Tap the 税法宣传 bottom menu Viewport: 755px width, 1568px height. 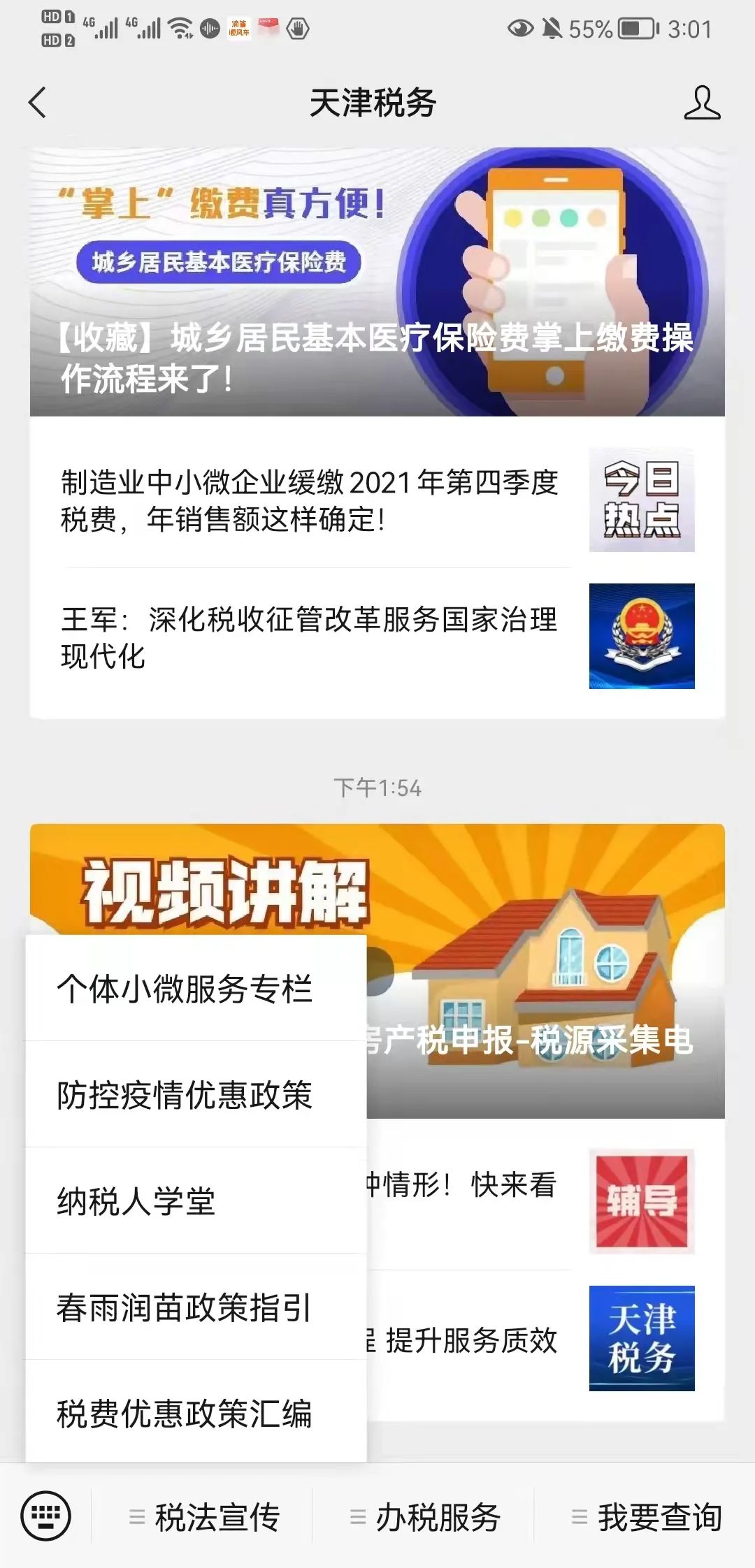point(204,1517)
